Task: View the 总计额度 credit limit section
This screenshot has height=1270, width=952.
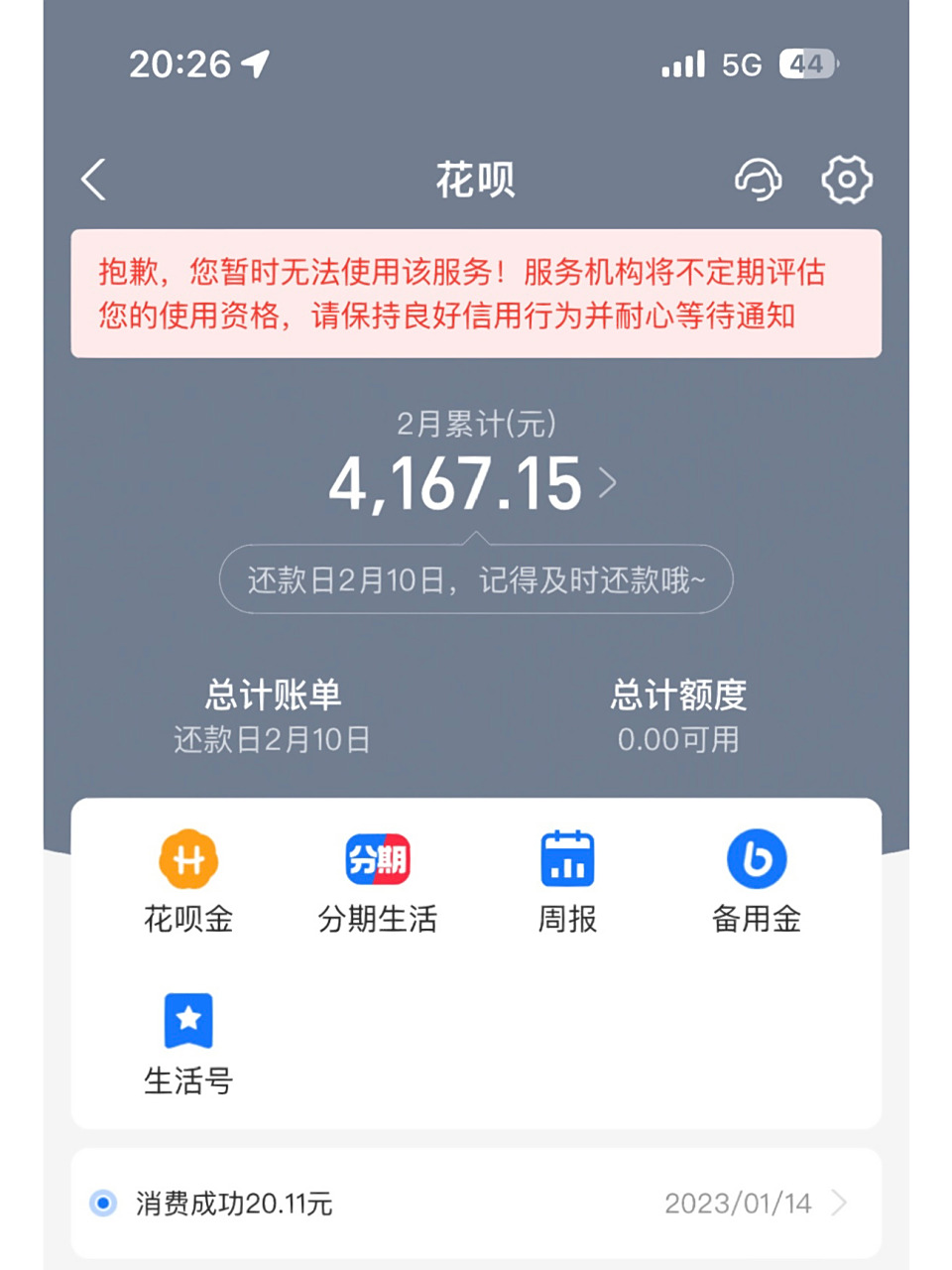Action: click(680, 697)
